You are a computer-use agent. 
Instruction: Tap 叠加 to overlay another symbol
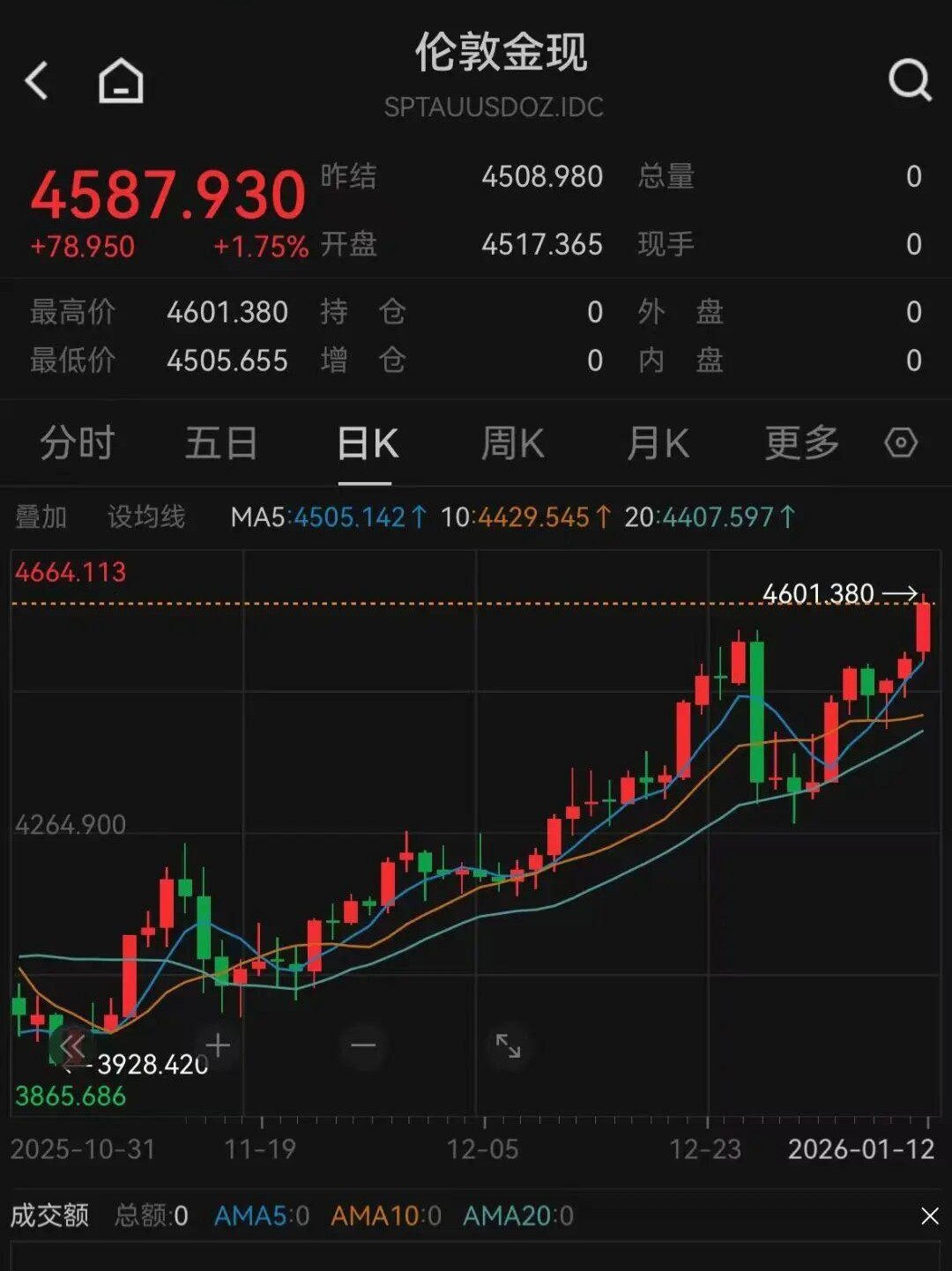[41, 517]
